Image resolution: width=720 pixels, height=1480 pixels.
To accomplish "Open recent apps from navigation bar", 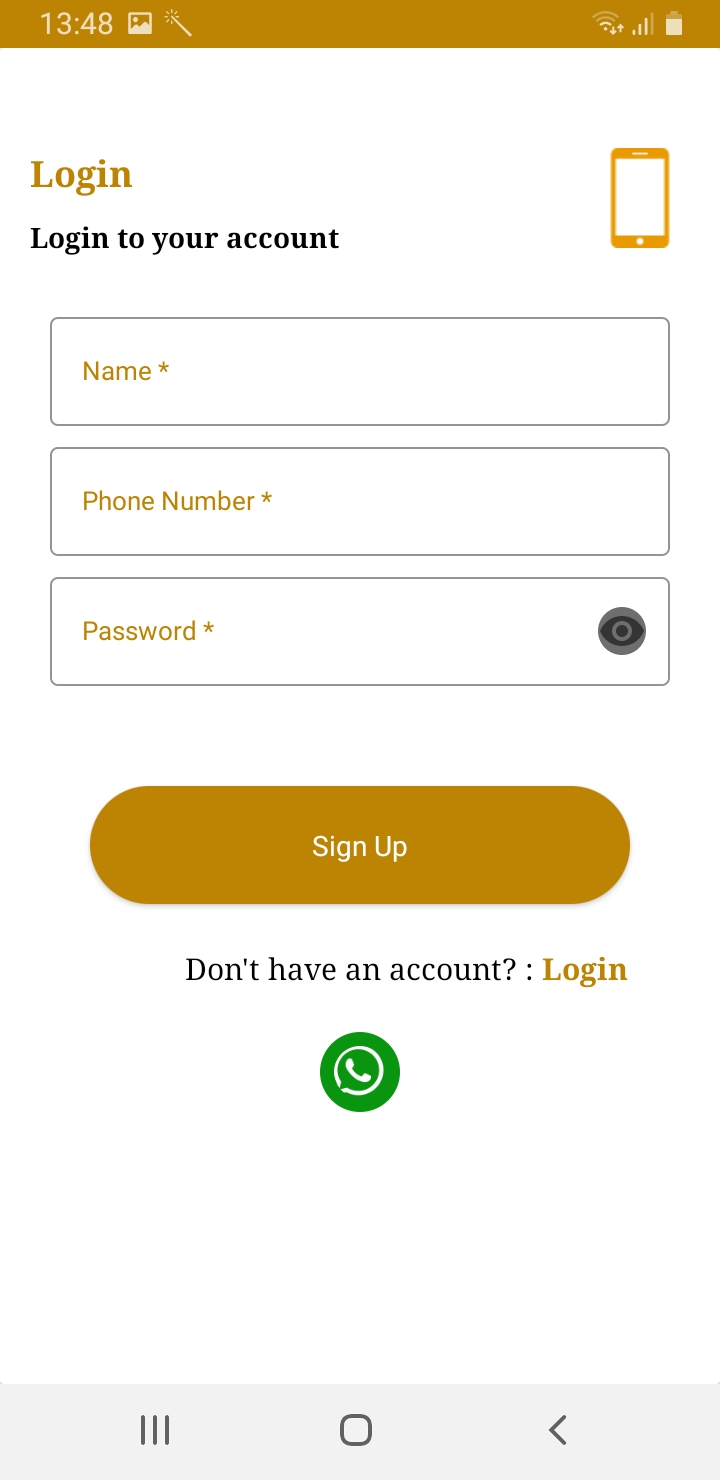I will click(155, 1429).
